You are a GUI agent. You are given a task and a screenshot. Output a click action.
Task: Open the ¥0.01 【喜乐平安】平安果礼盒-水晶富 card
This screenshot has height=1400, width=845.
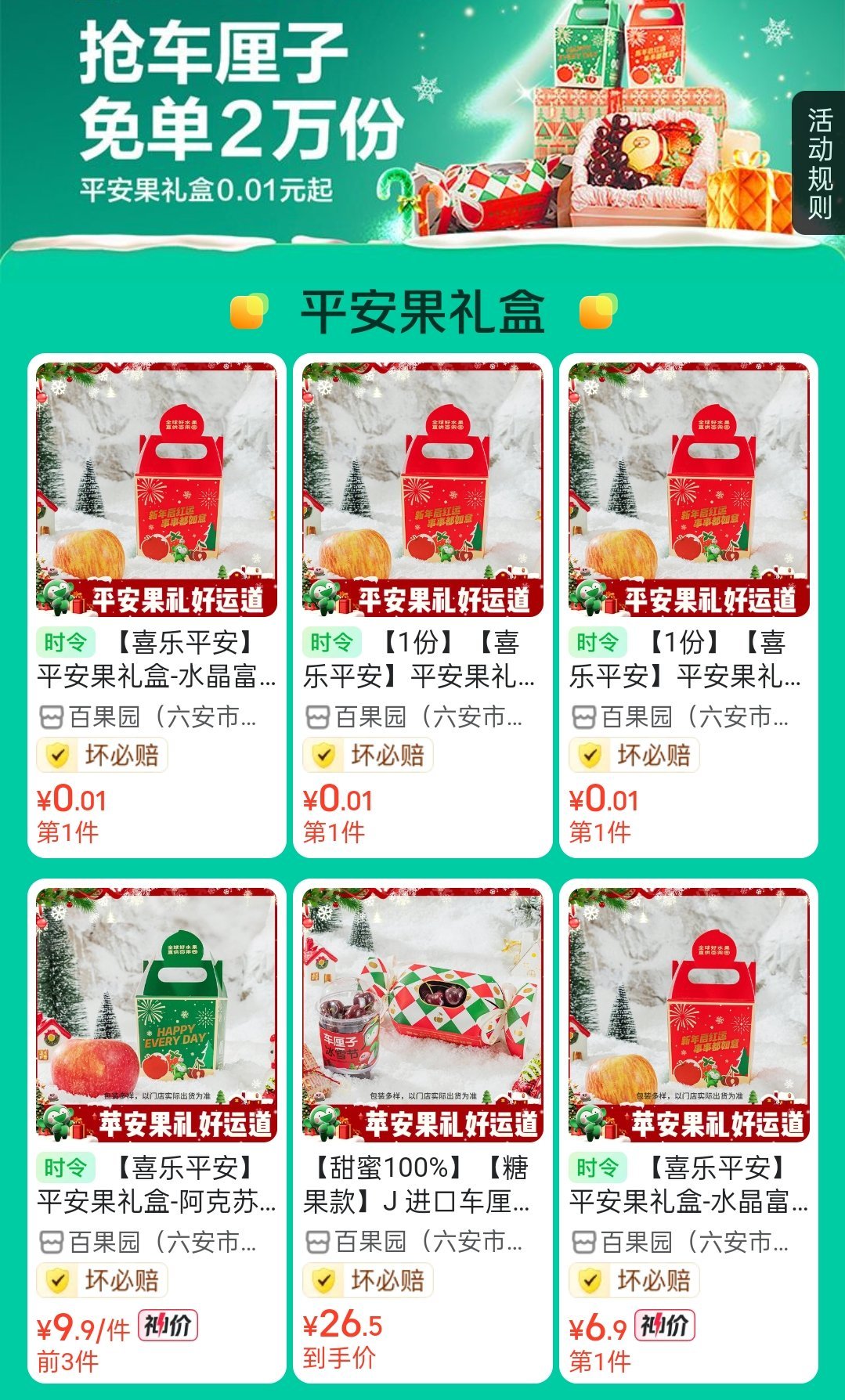coord(157,604)
